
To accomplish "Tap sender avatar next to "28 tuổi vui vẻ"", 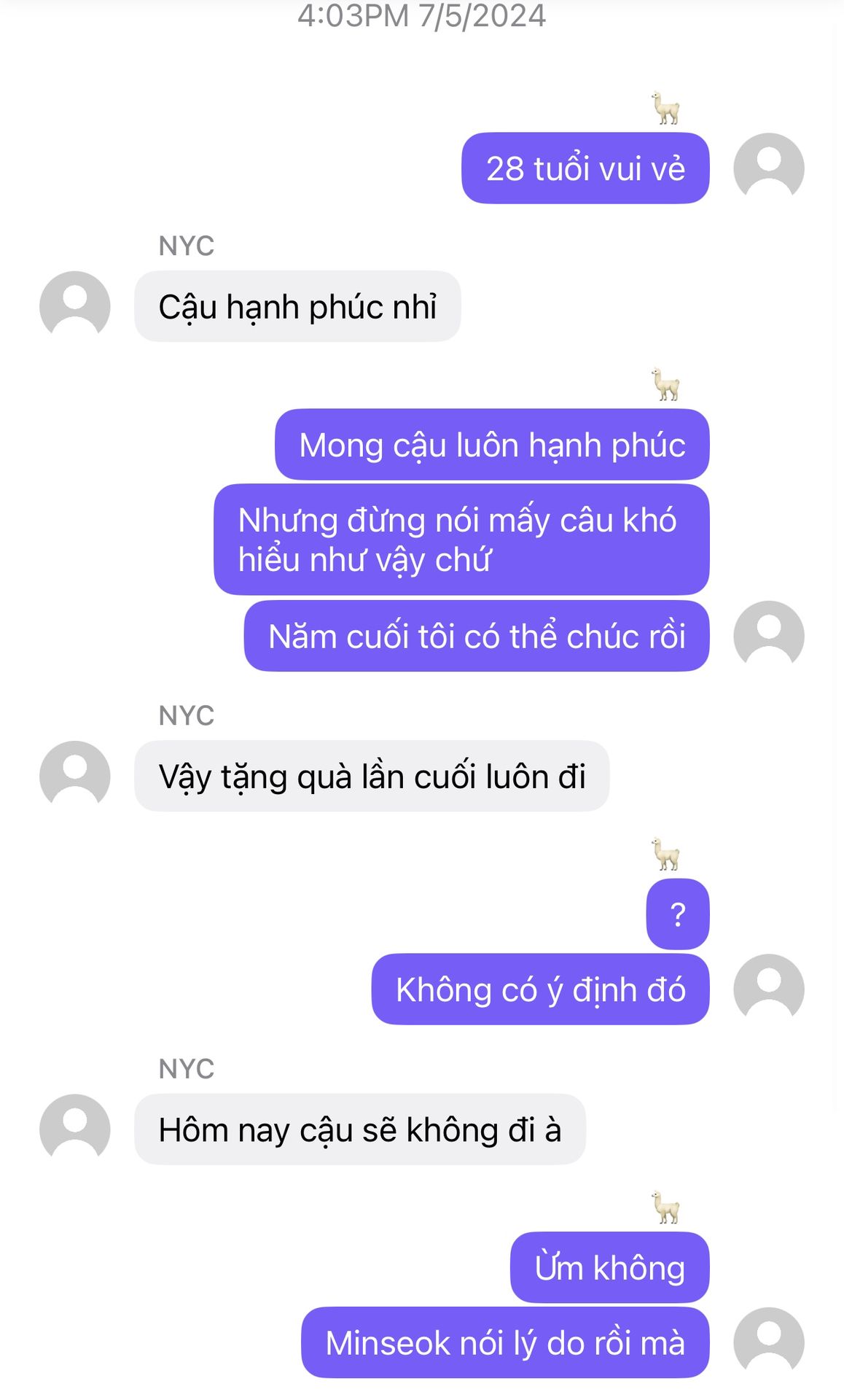I will point(768,168).
